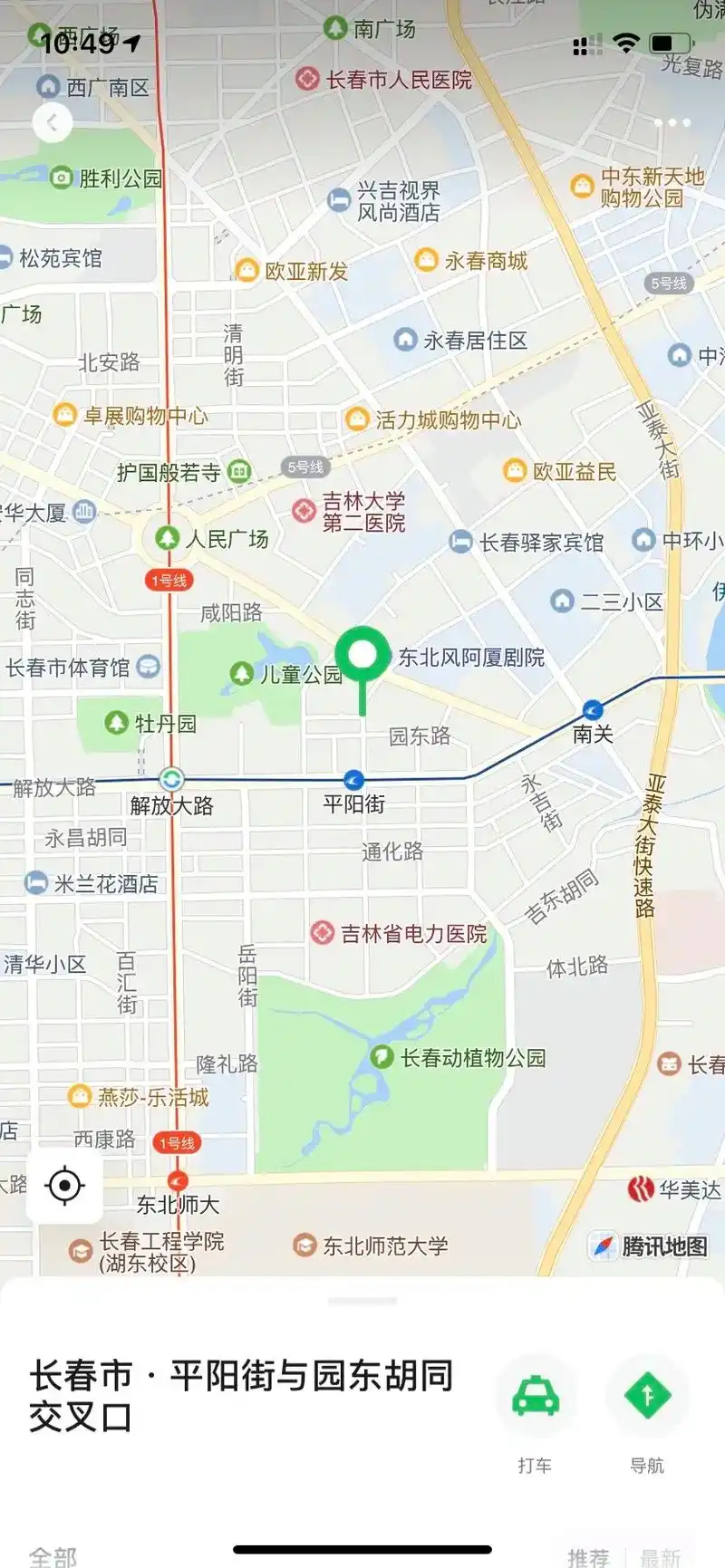Select the 长春动植物公园 icon
Screen dimensions: 725x1568
pyautogui.click(x=383, y=1054)
